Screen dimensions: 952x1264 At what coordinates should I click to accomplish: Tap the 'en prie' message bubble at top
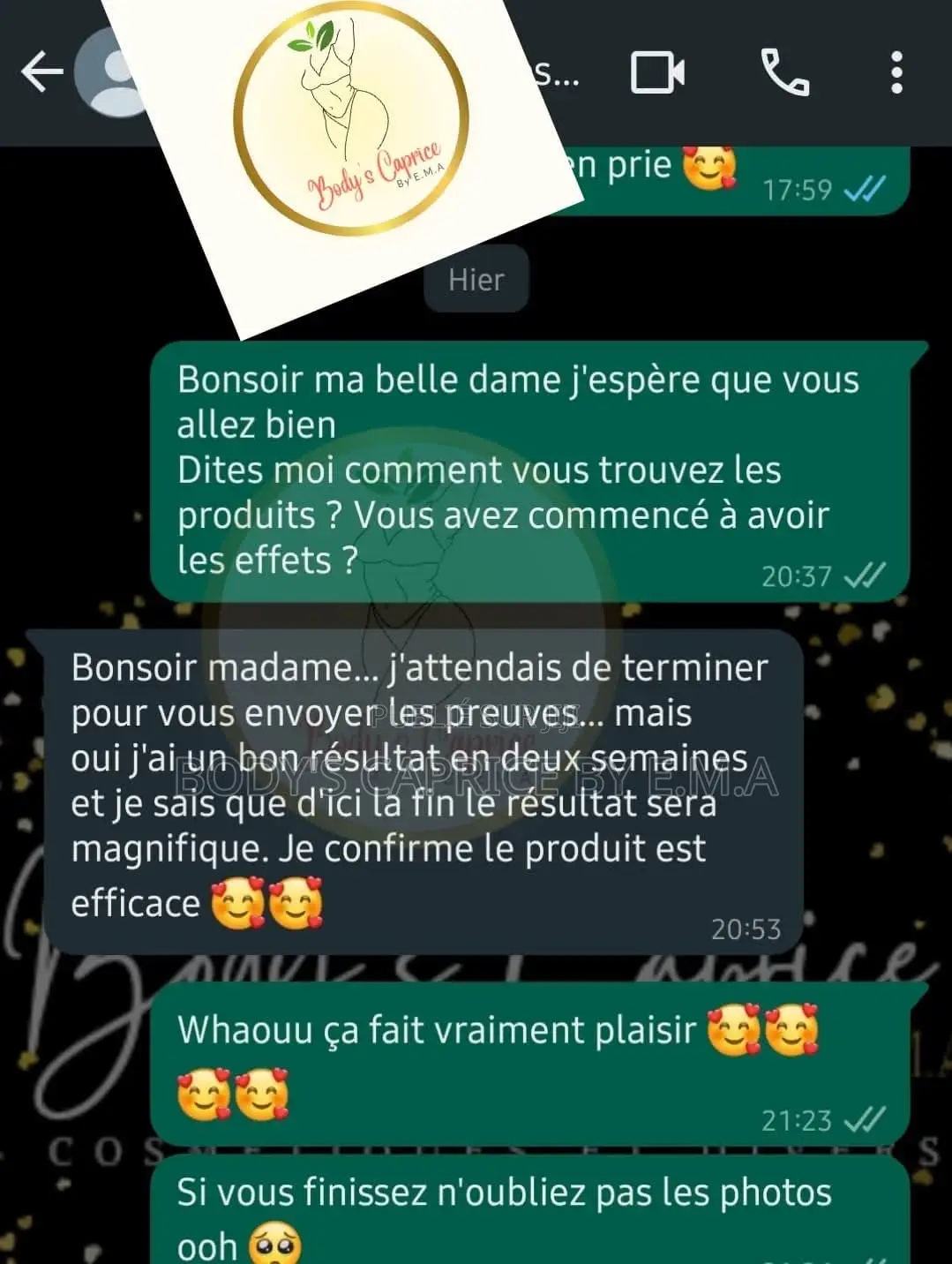pos(626,164)
